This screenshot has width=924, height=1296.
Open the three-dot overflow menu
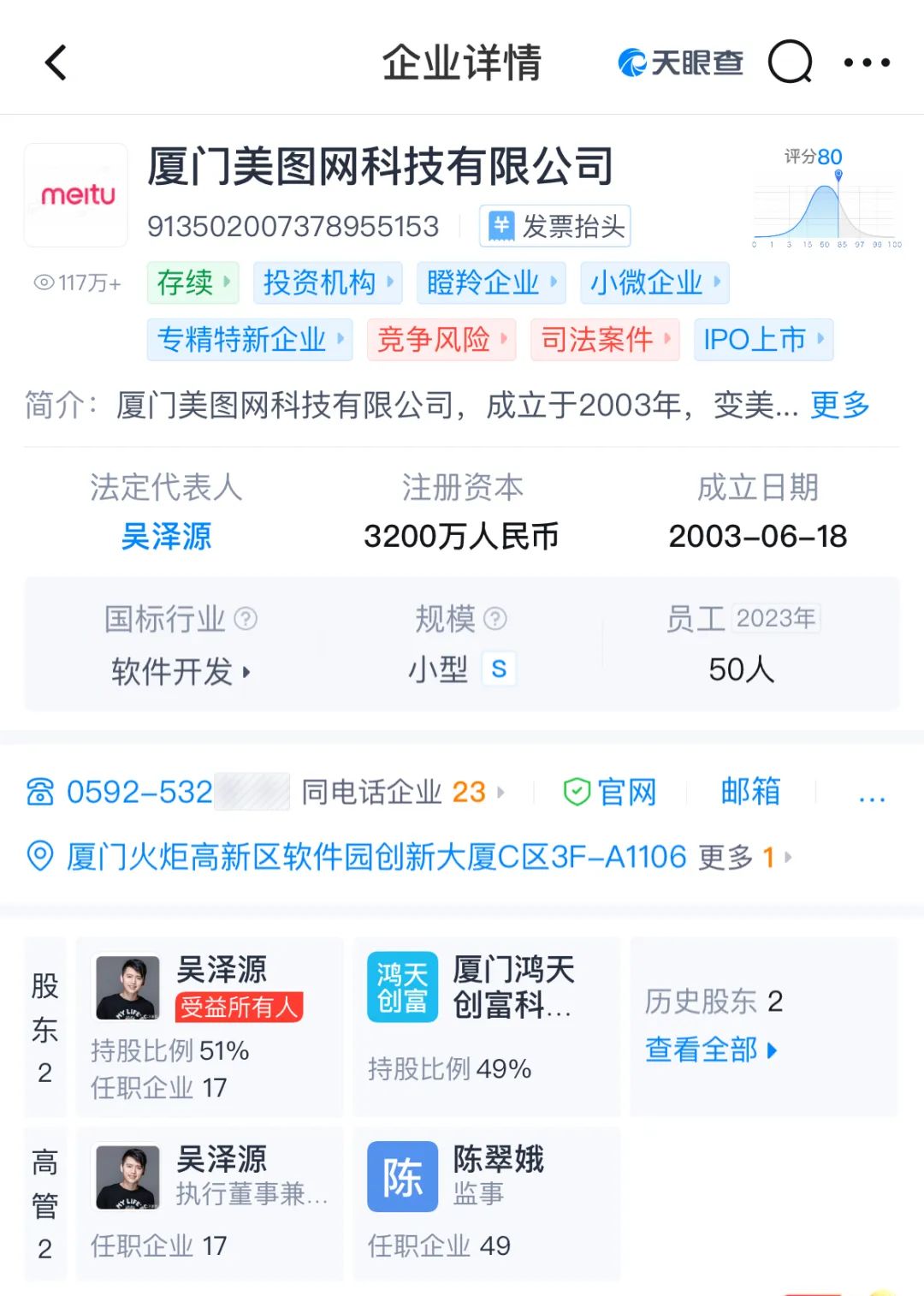(x=867, y=62)
